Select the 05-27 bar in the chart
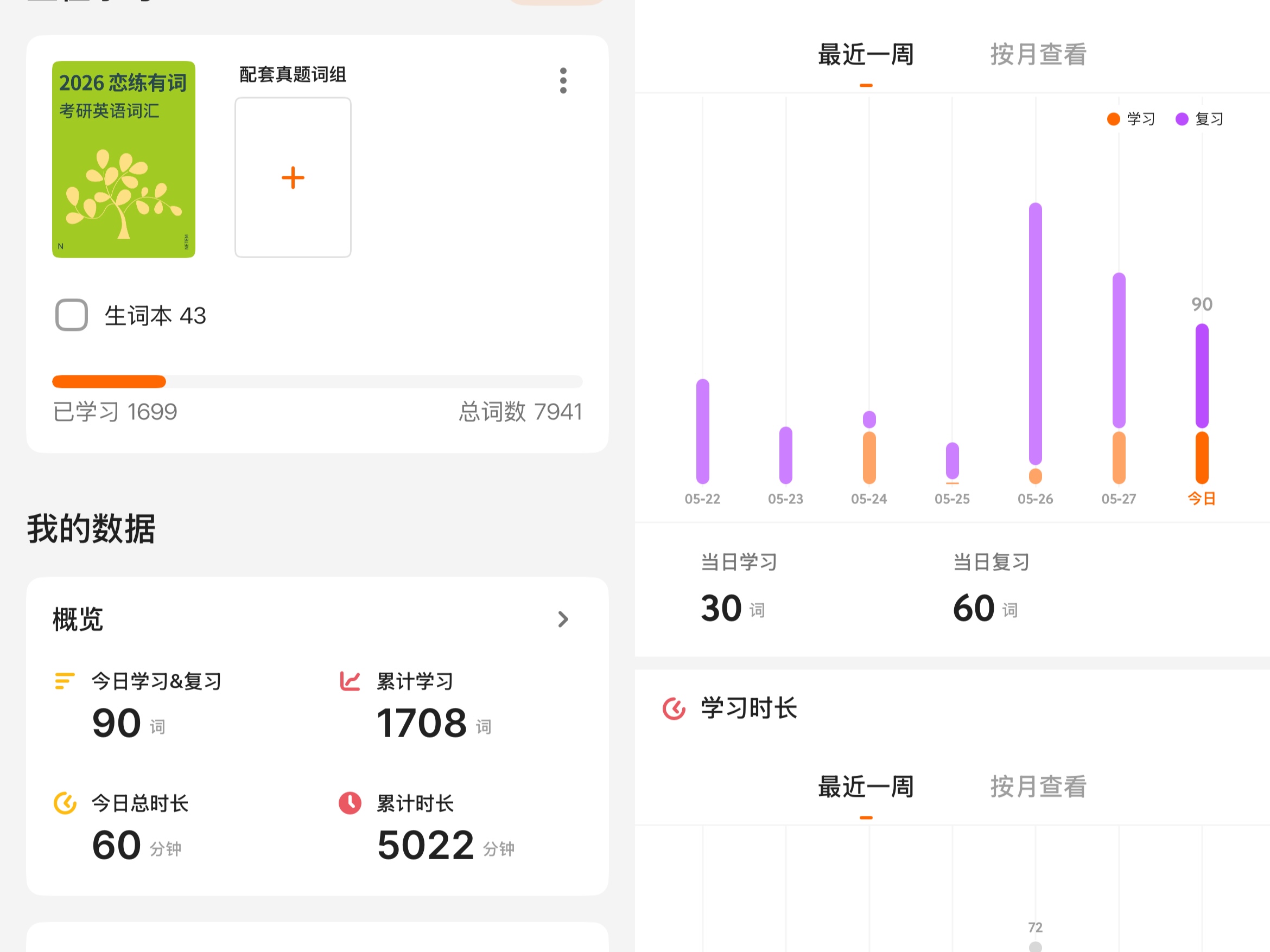 pyautogui.click(x=1119, y=378)
